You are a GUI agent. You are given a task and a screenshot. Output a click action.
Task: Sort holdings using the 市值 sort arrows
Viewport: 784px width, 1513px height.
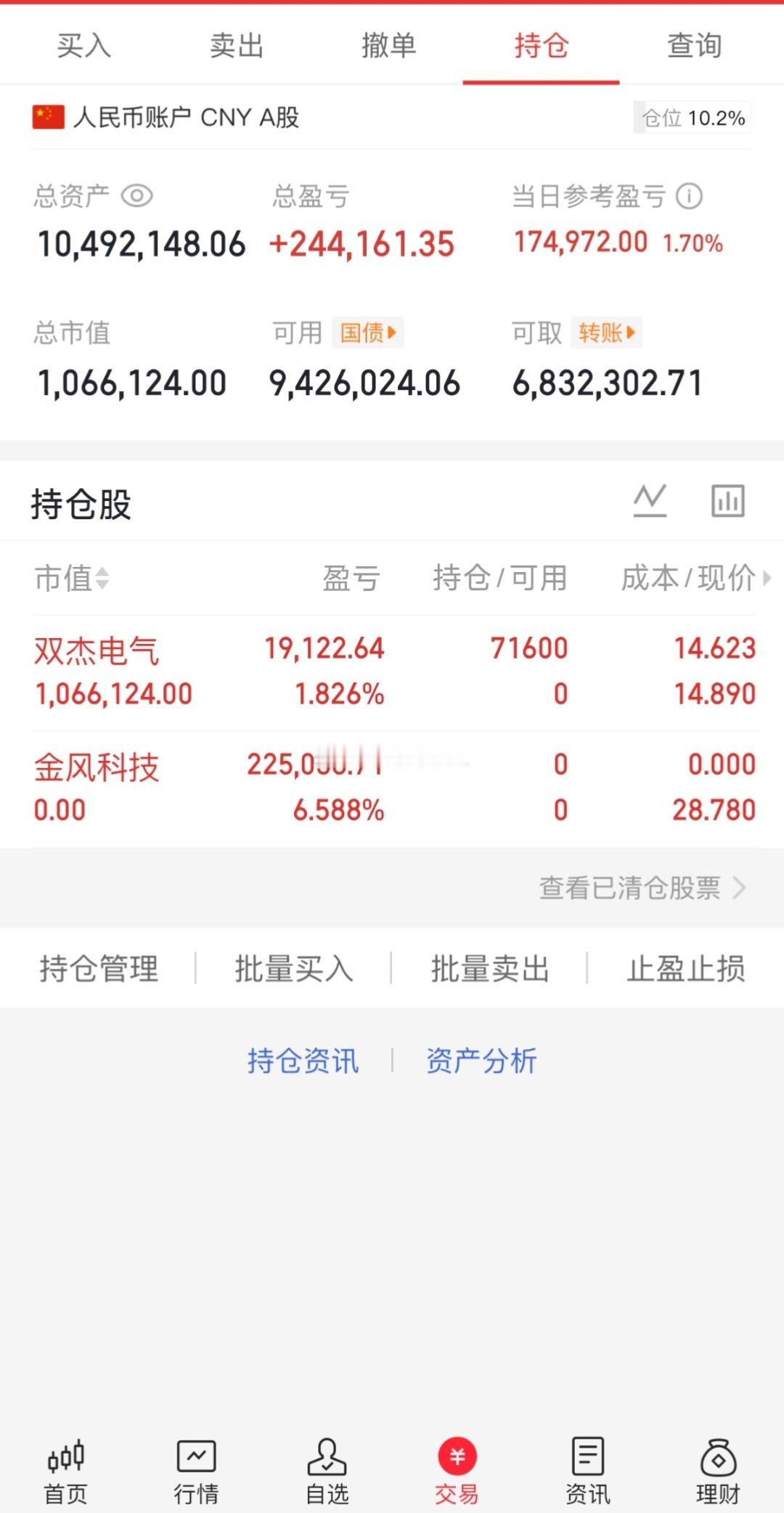(x=102, y=578)
